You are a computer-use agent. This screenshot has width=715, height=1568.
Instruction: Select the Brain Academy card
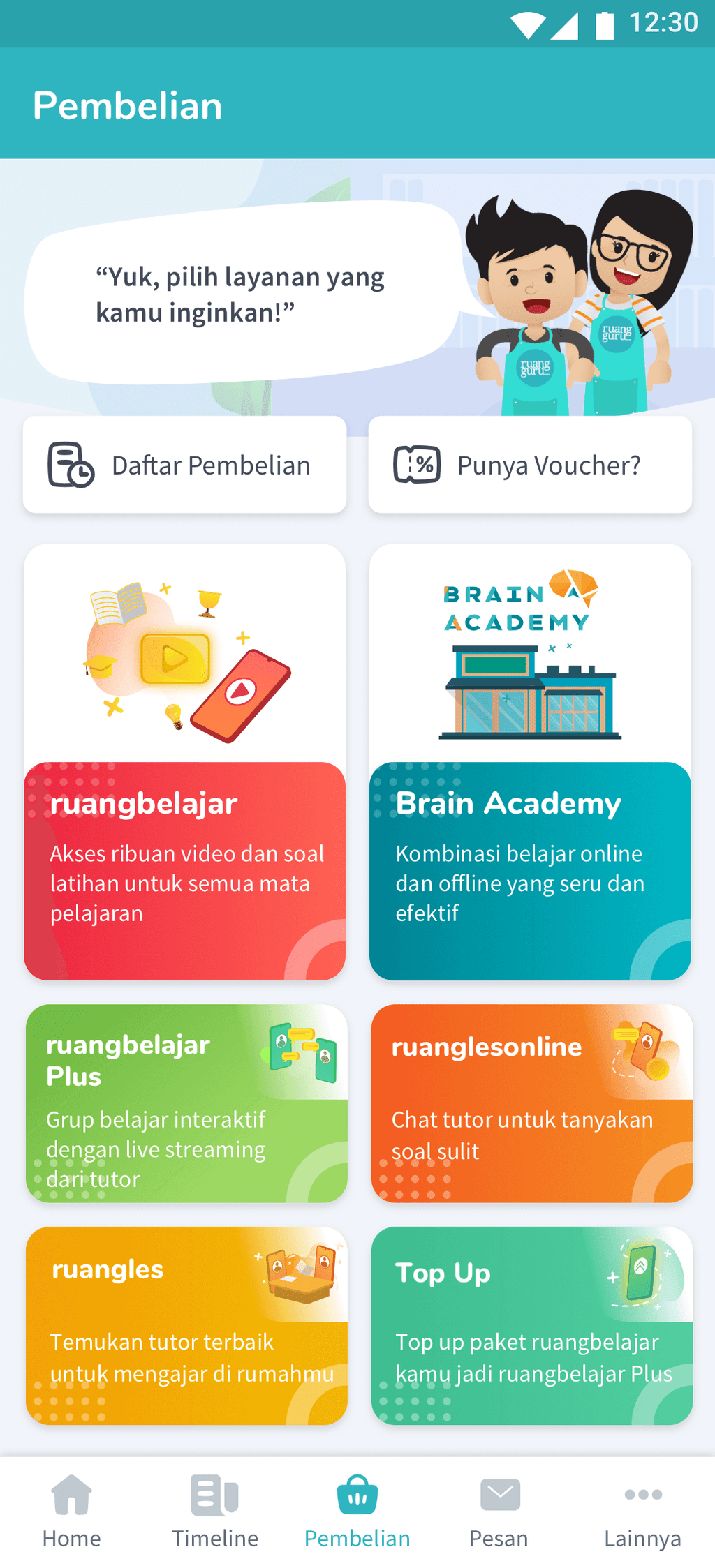[530, 762]
